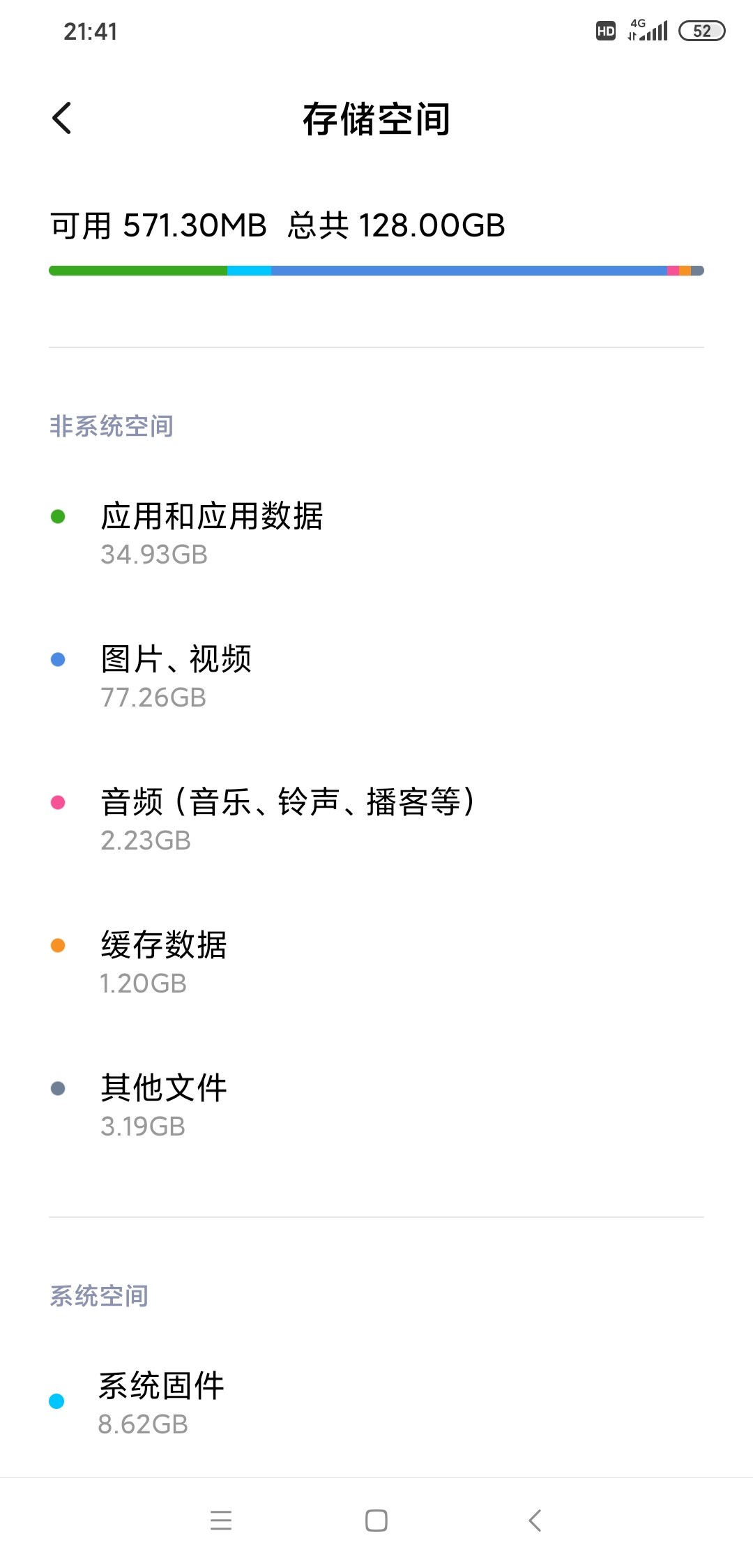Open the 音频 storage category

coord(287,820)
